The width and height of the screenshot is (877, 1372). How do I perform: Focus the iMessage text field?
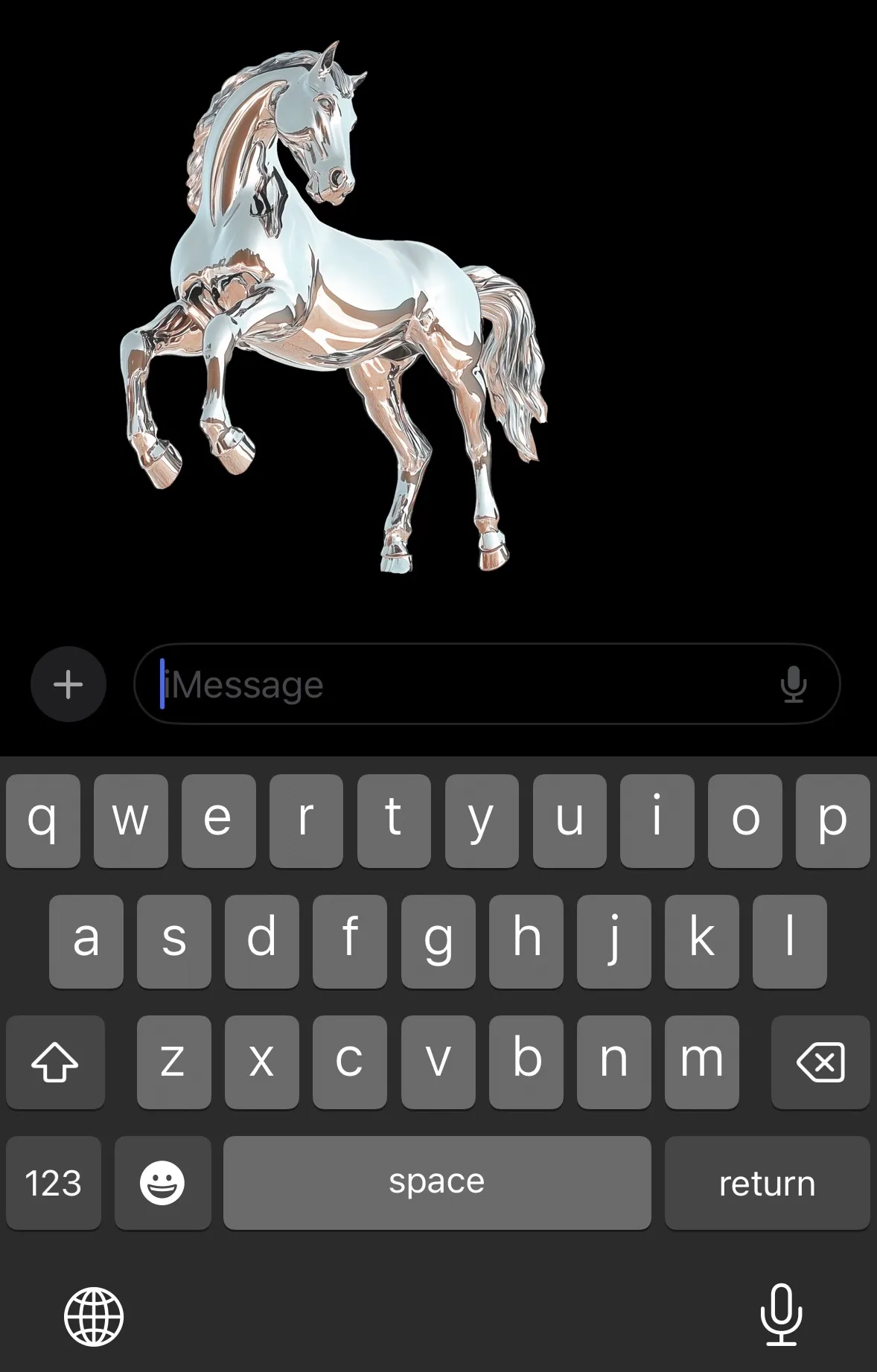pyautogui.click(x=462, y=684)
